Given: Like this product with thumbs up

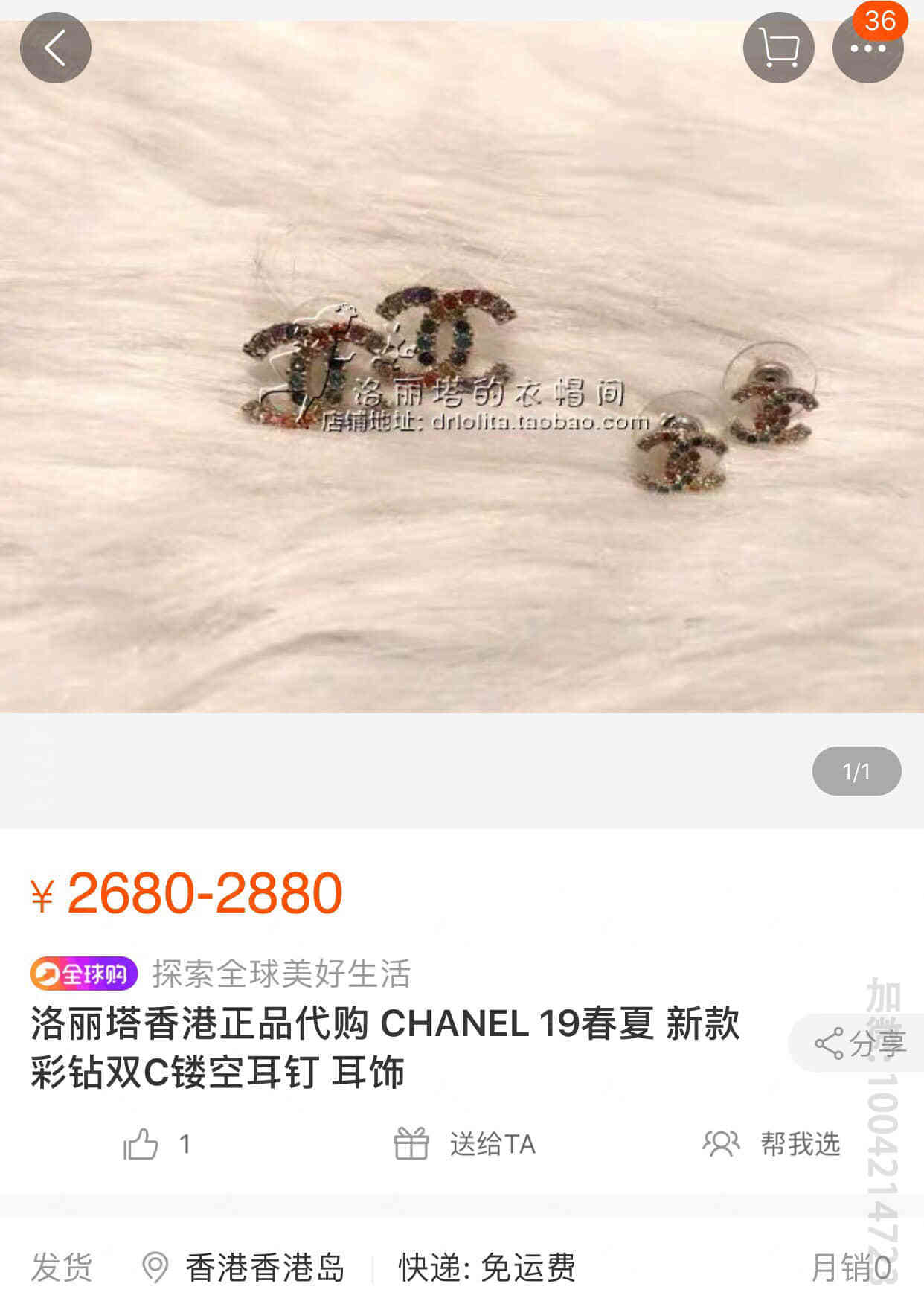Looking at the screenshot, I should pyautogui.click(x=141, y=1144).
